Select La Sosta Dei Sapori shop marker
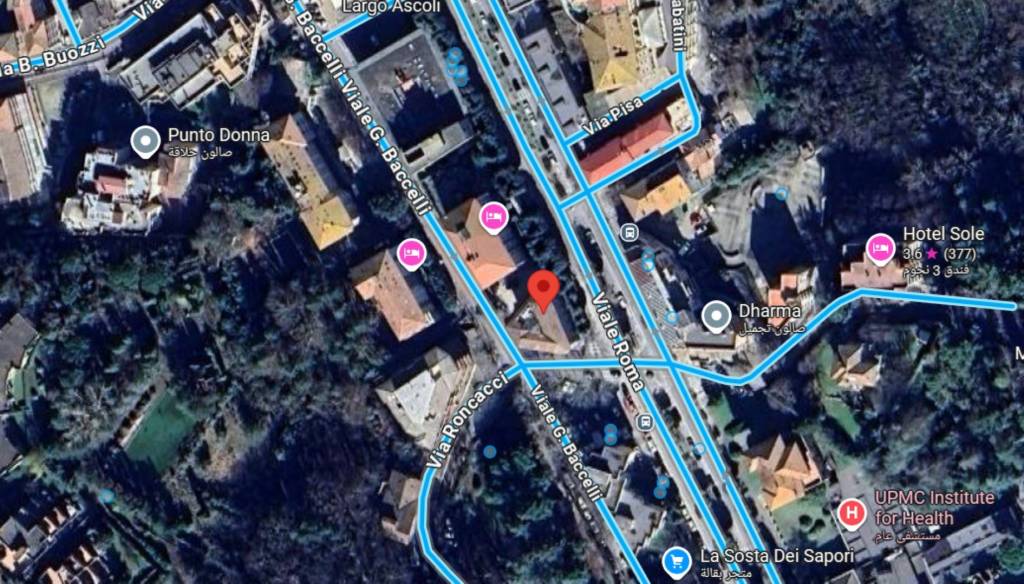Screen dimensions: 1024x584 click(677, 560)
